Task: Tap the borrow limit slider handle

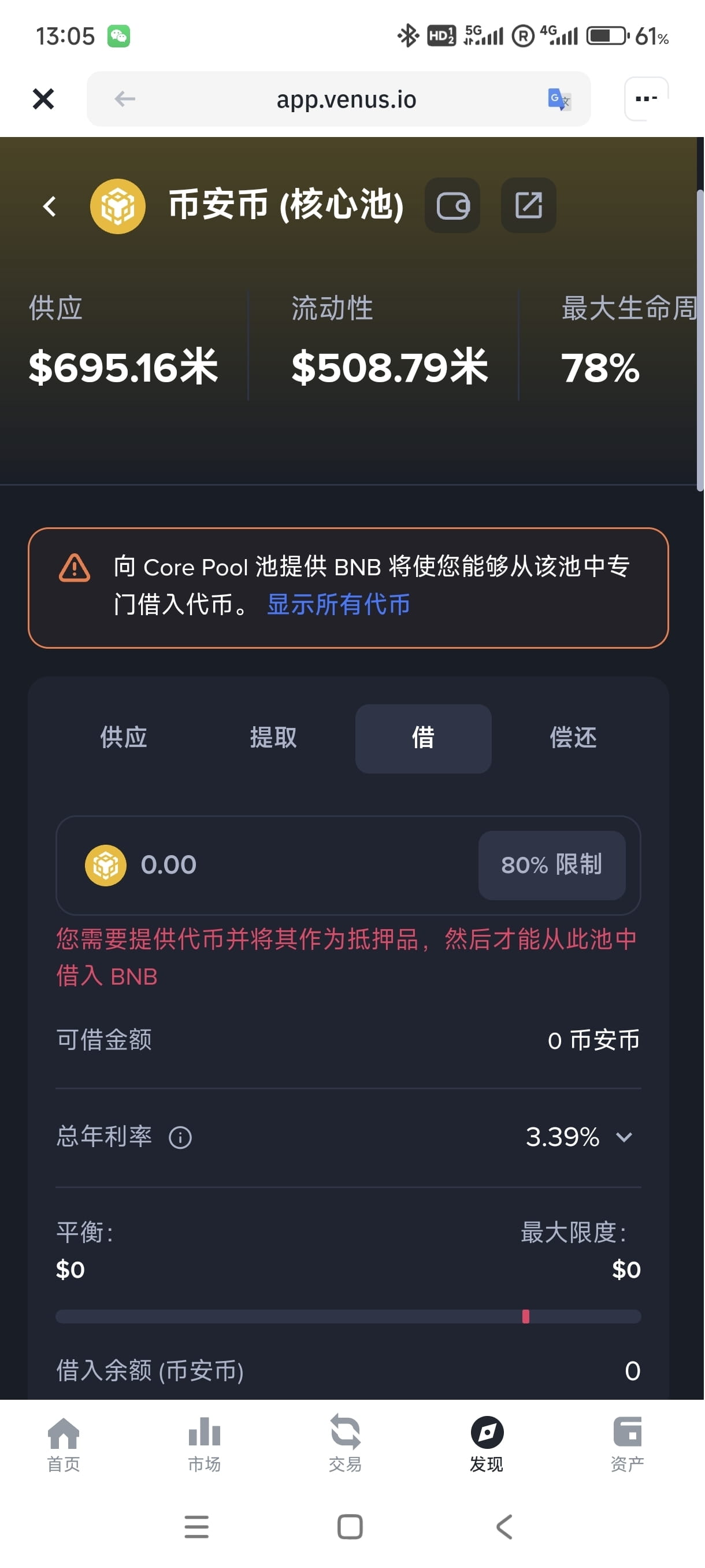Action: pos(525,1316)
